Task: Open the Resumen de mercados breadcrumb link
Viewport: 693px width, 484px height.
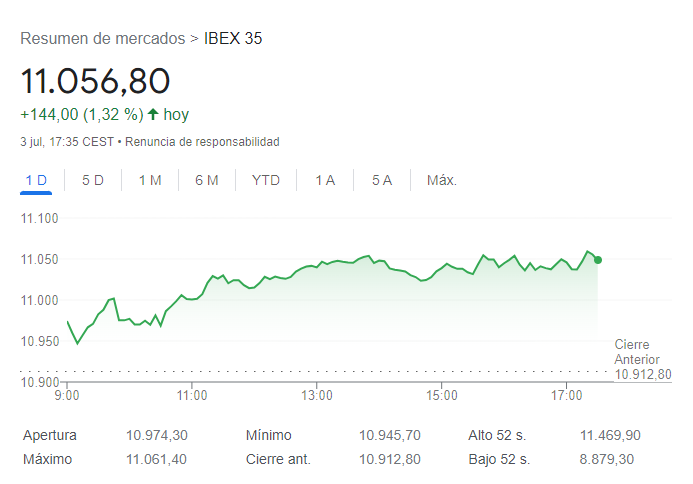Action: point(103,38)
